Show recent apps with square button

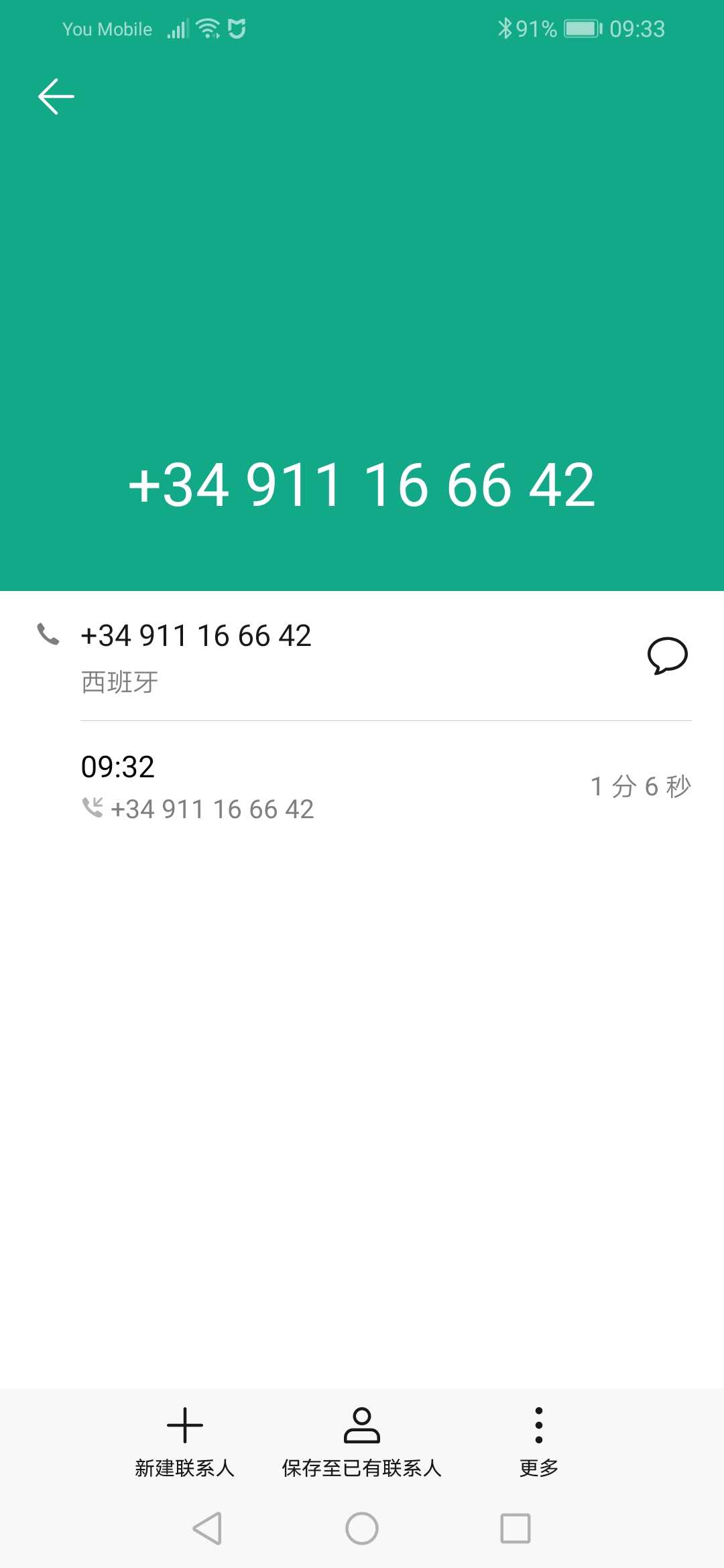(516, 1528)
